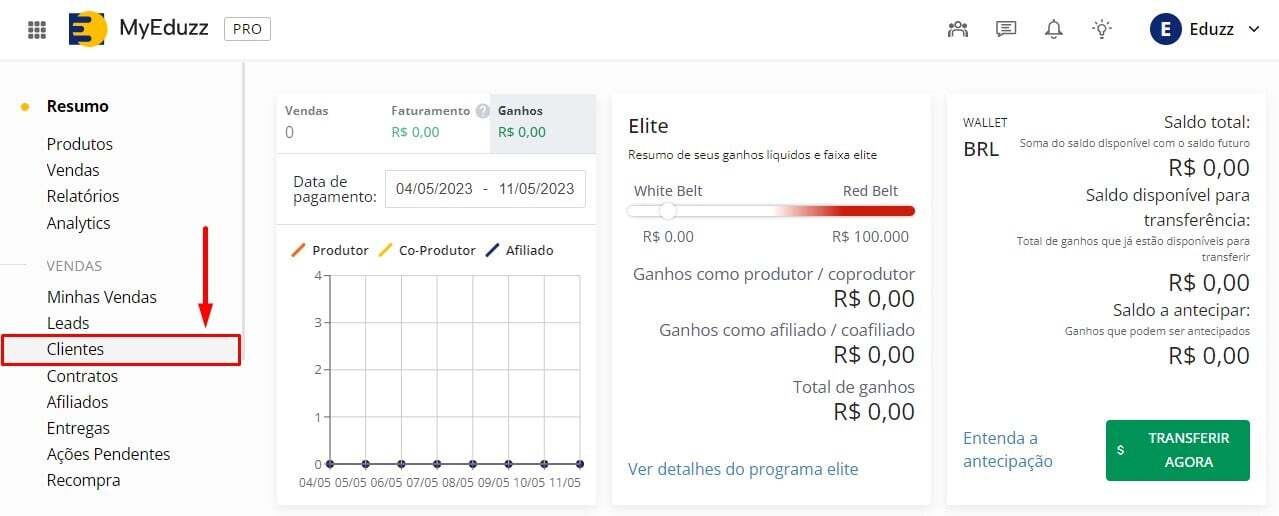
Task: Open the community people icon
Action: [958, 29]
